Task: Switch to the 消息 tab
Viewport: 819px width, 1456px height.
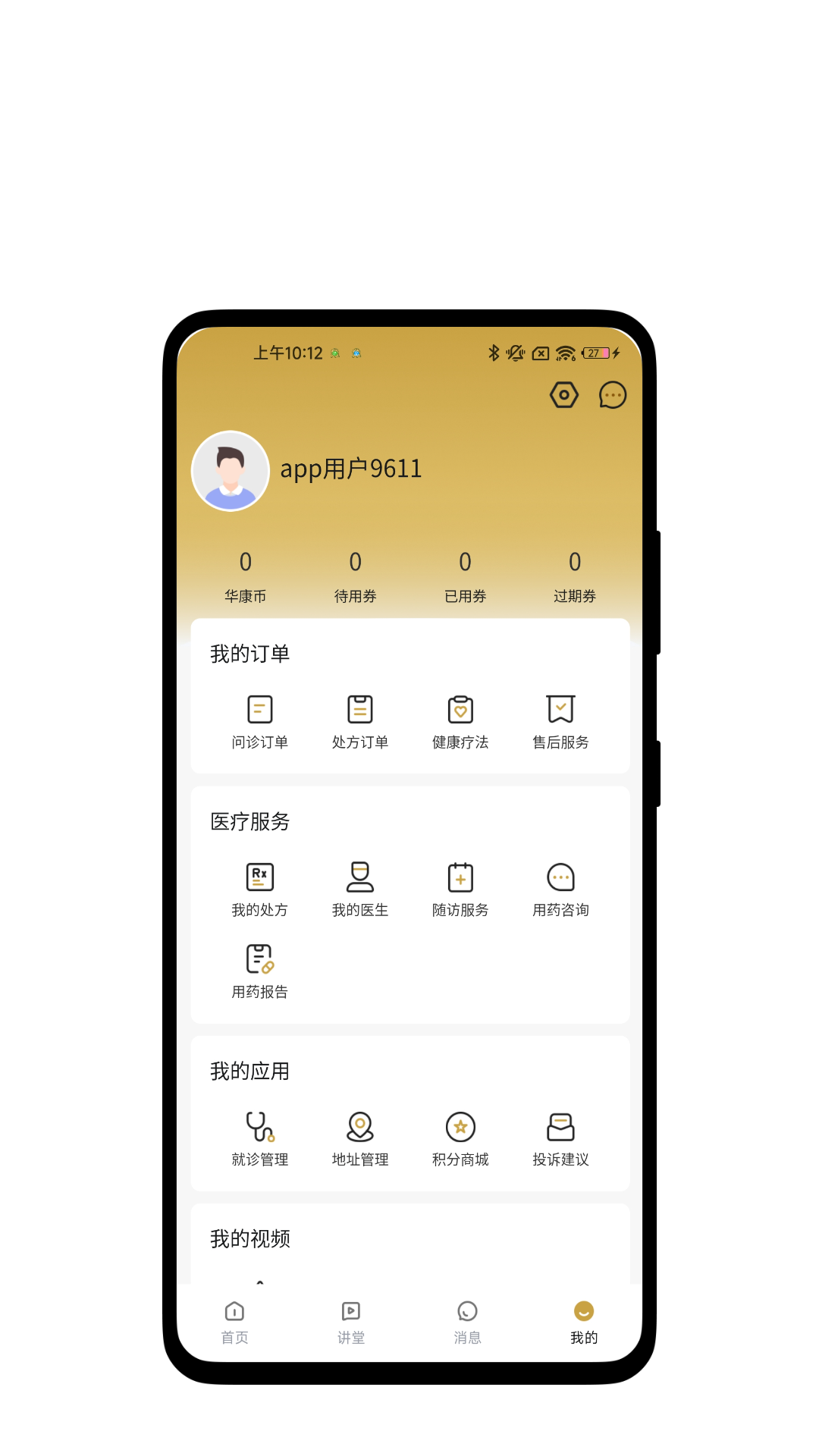Action: 468,1323
